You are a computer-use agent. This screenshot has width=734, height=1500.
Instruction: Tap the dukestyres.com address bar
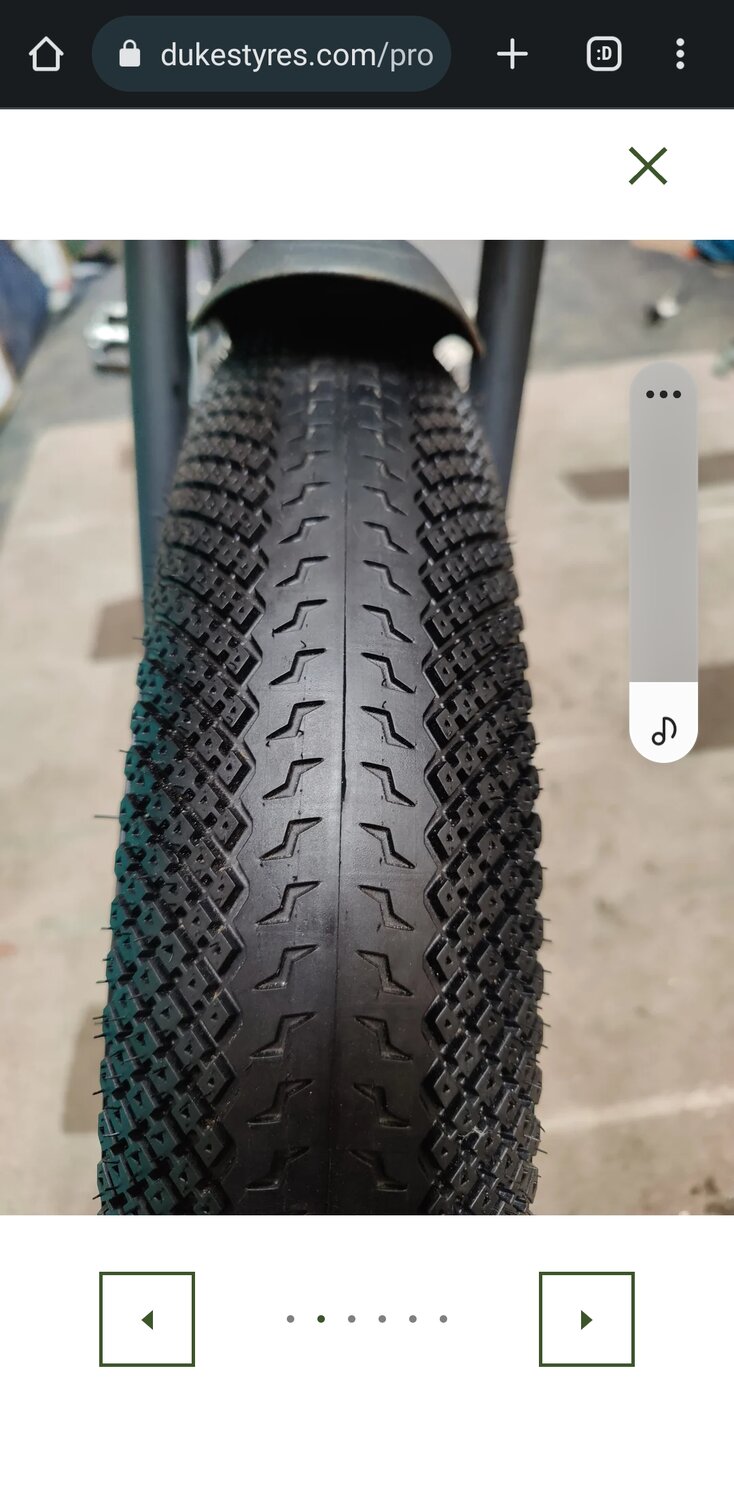tap(271, 54)
